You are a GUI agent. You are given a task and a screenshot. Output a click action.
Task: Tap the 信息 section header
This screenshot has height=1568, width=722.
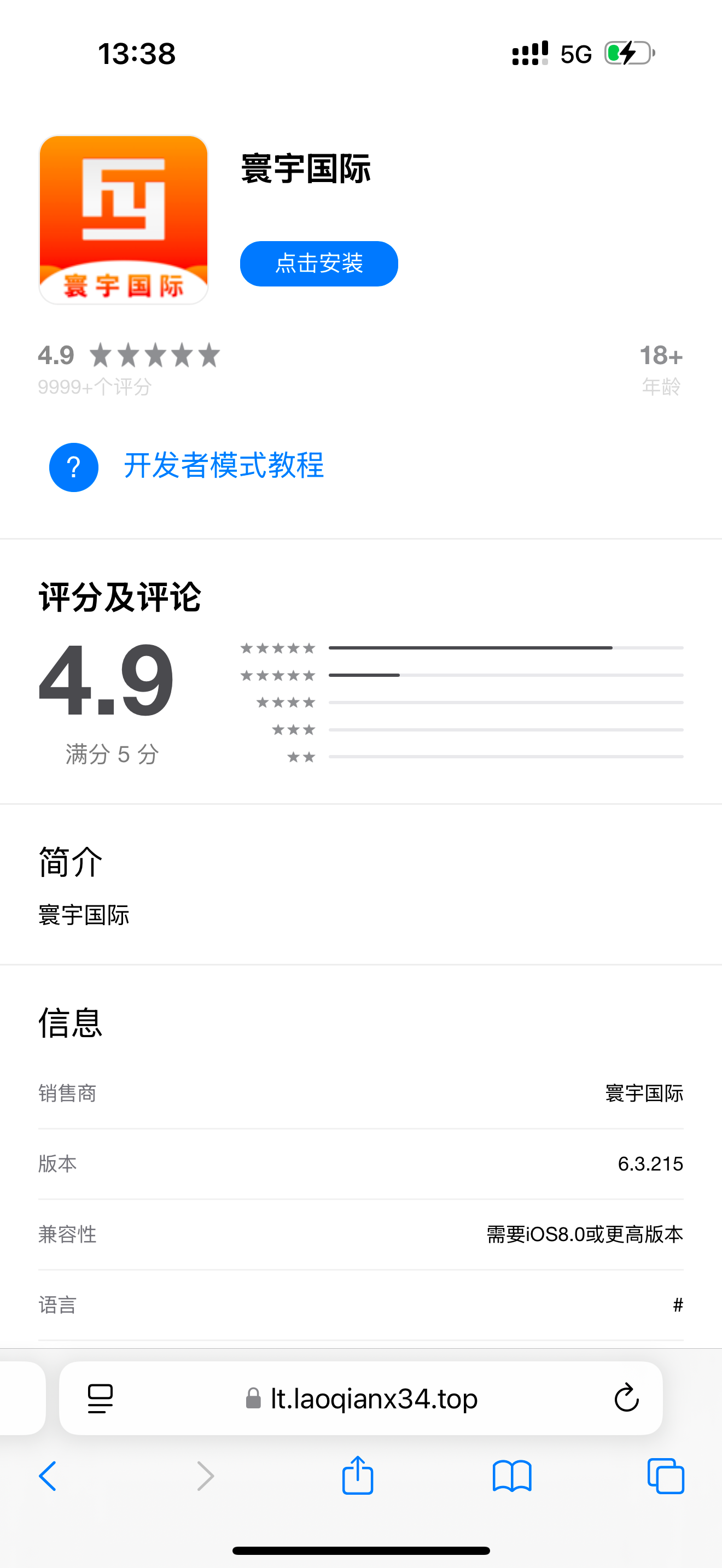[69, 1023]
